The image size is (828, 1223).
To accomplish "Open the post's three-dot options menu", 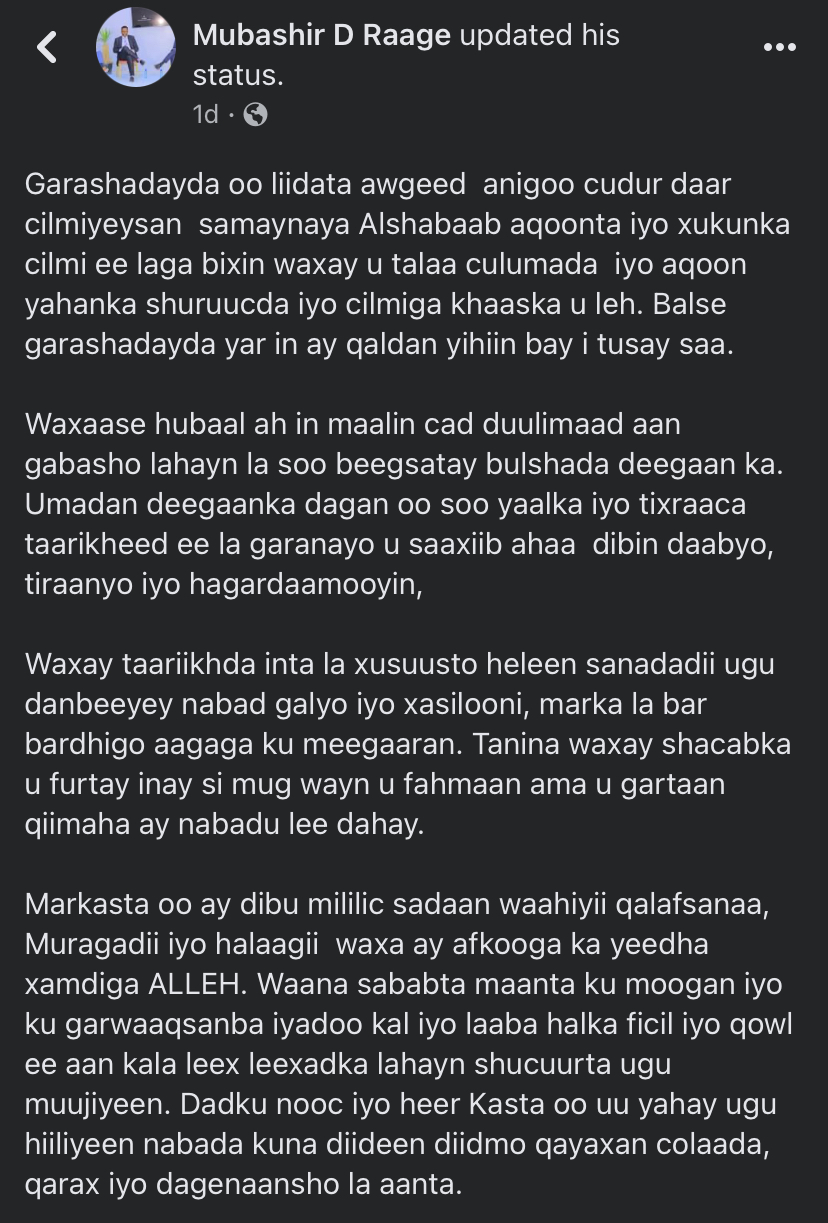I will (x=779, y=47).
